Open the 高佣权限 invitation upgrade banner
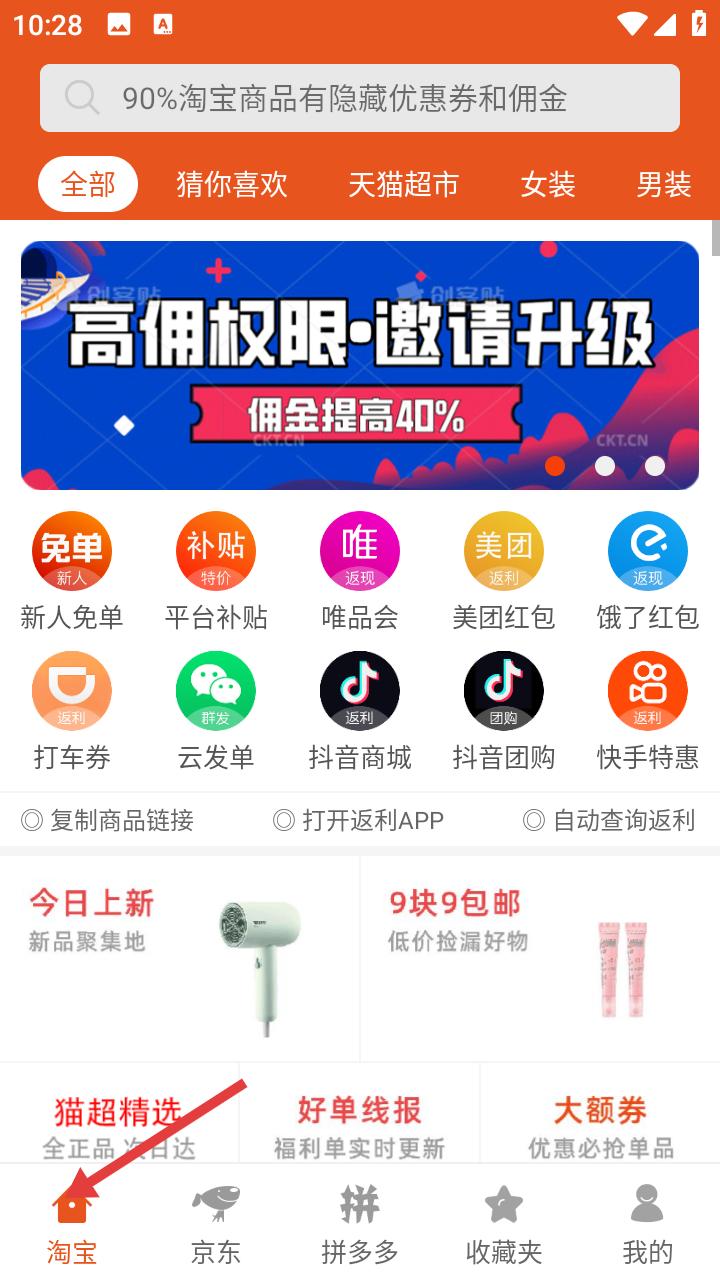 coord(360,365)
